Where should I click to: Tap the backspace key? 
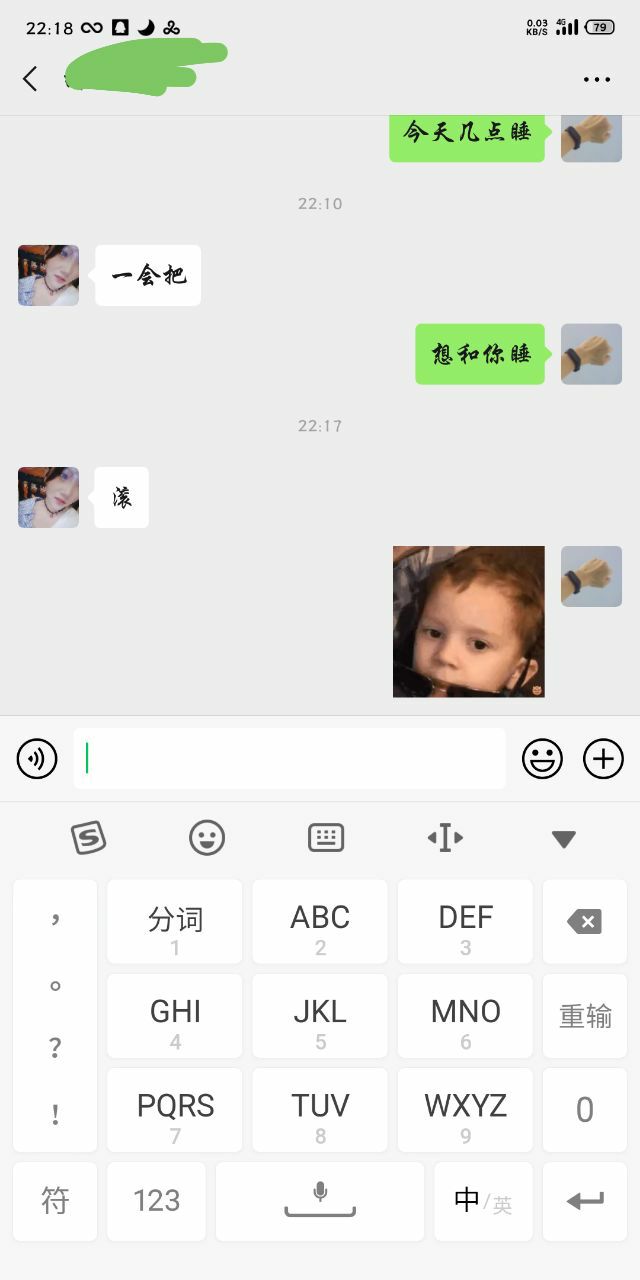pos(584,922)
